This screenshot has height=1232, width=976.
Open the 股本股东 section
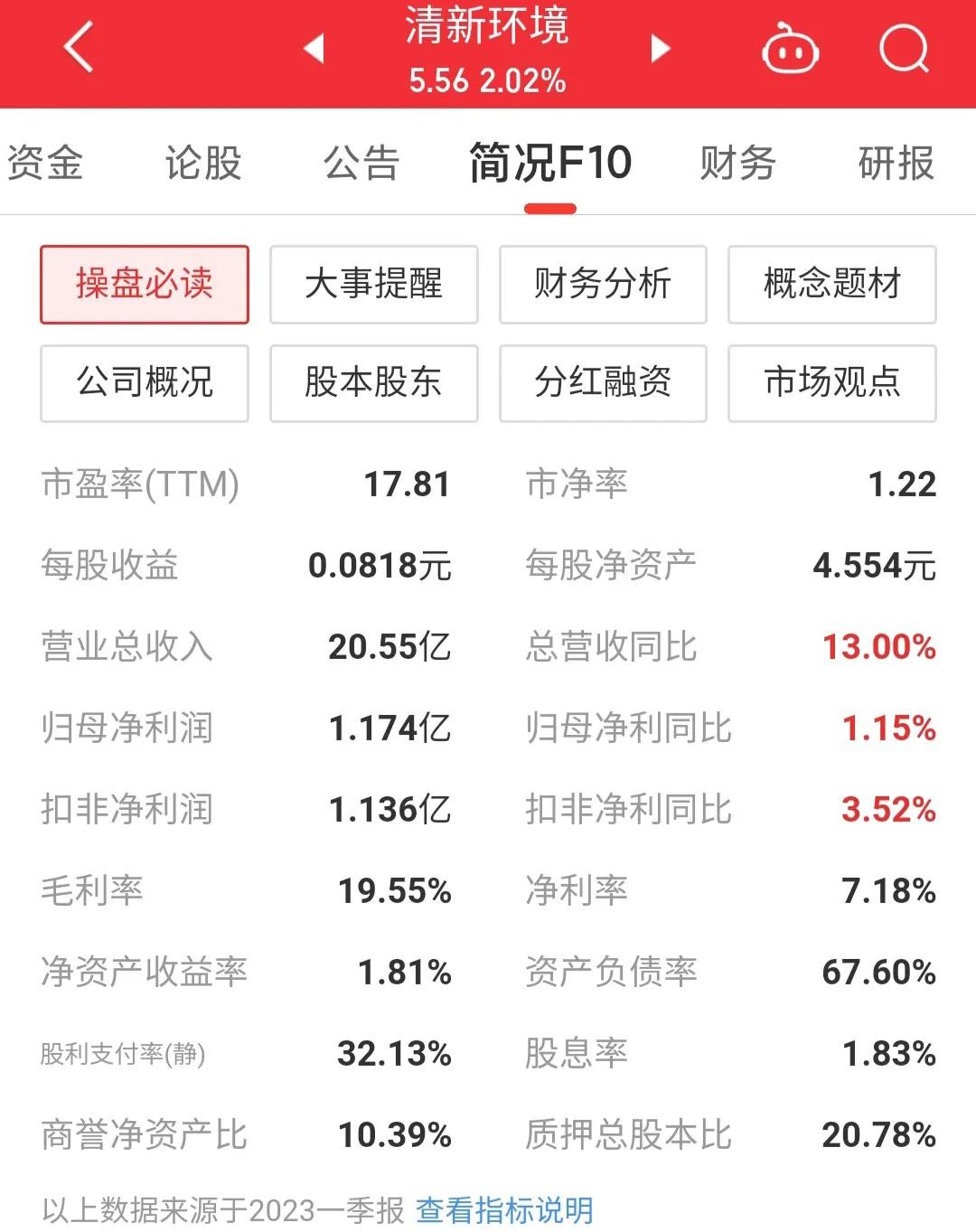[x=373, y=382]
